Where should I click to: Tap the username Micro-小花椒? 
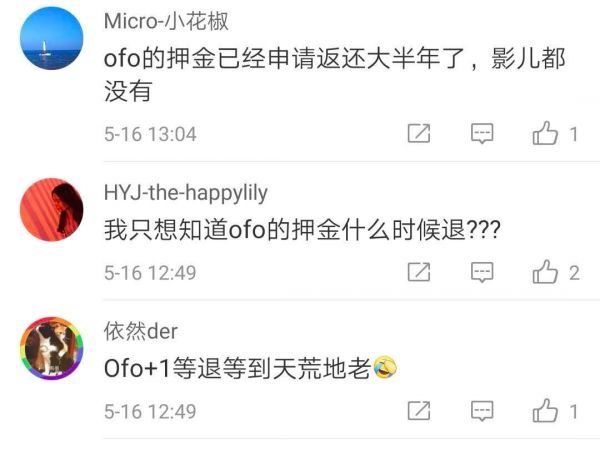(x=166, y=22)
